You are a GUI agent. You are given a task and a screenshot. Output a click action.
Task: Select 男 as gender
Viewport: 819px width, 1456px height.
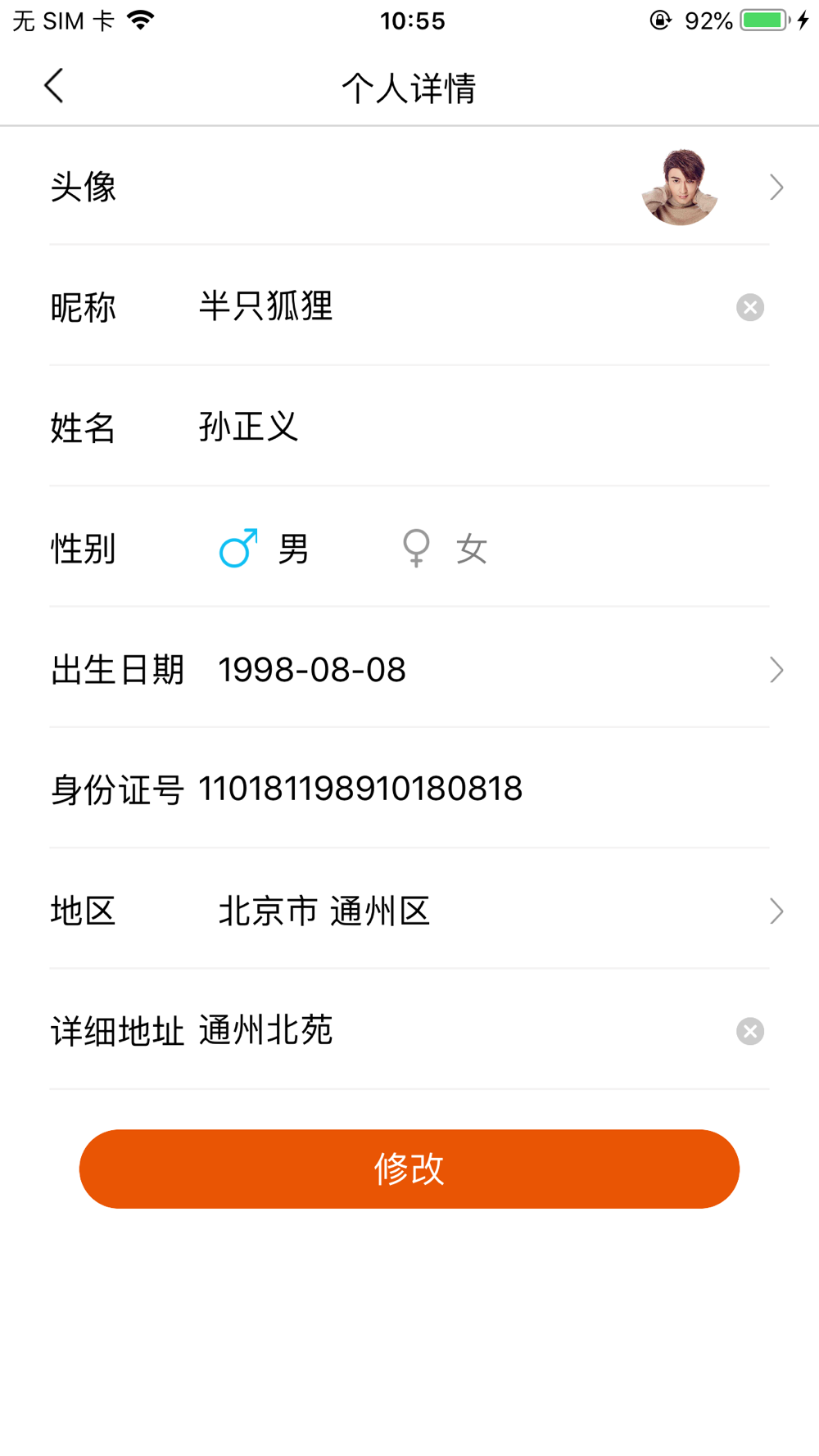tap(264, 548)
